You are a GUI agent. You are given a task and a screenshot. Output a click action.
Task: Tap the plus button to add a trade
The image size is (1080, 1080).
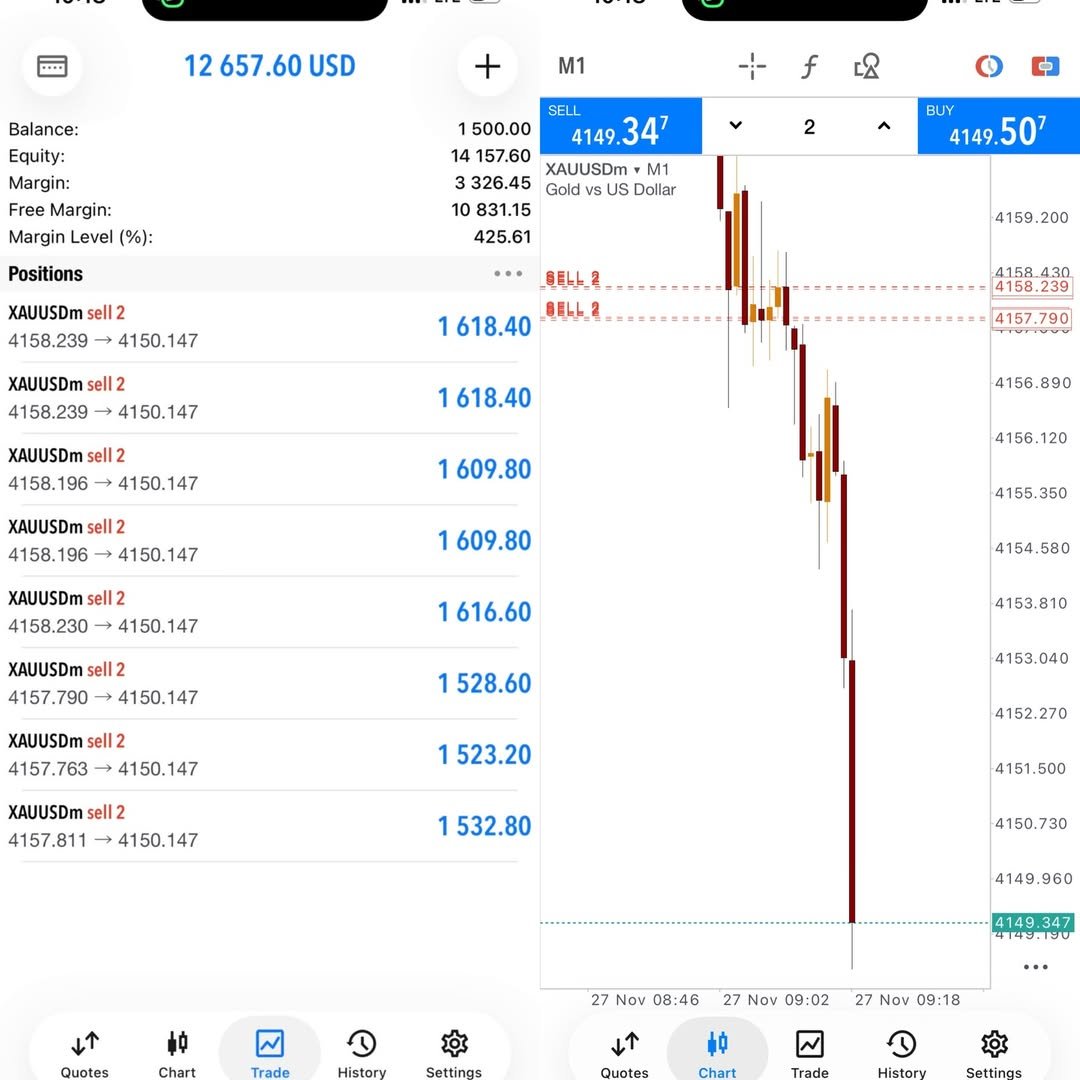[487, 67]
